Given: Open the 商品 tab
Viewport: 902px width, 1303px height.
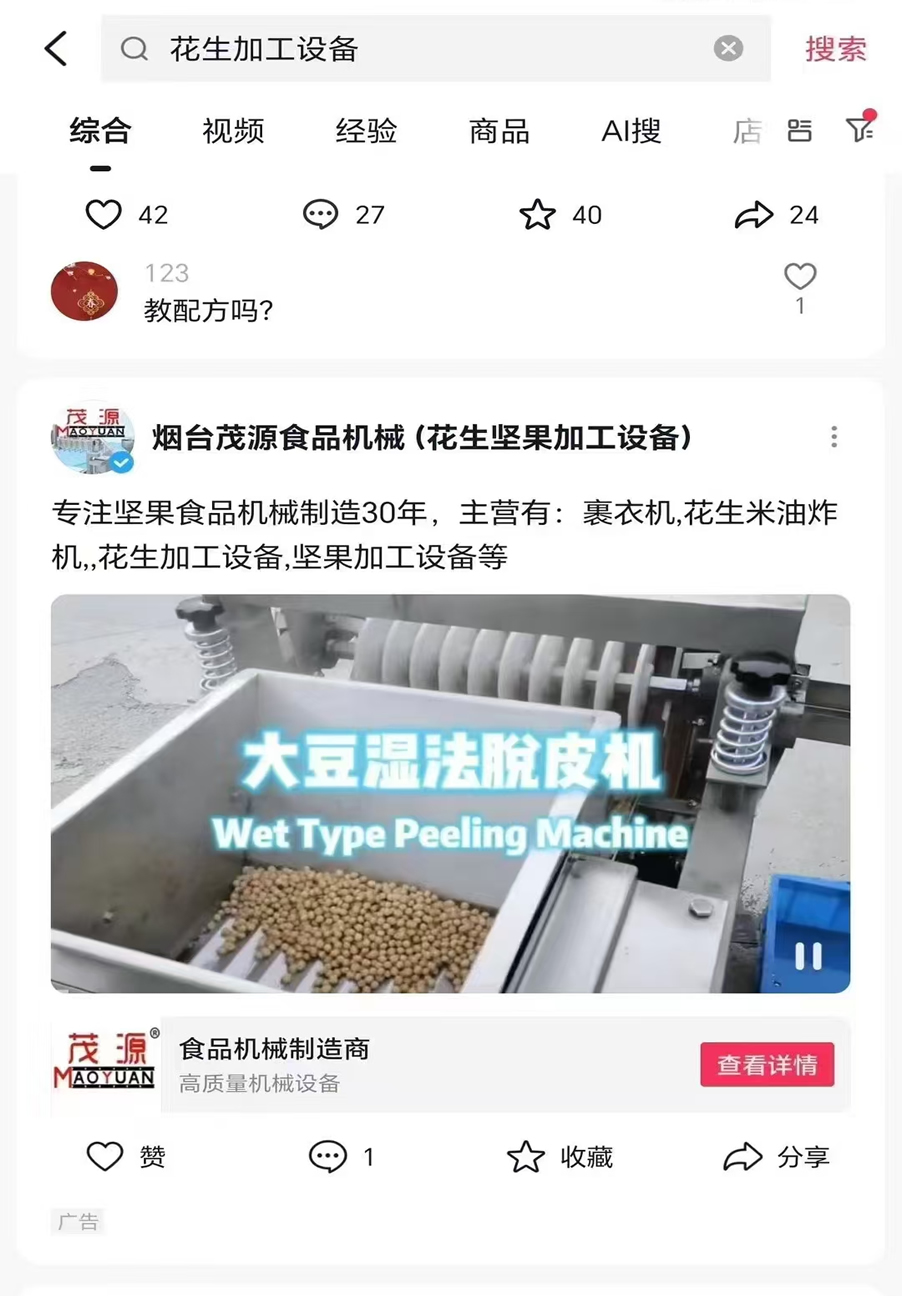Looking at the screenshot, I should point(499,131).
